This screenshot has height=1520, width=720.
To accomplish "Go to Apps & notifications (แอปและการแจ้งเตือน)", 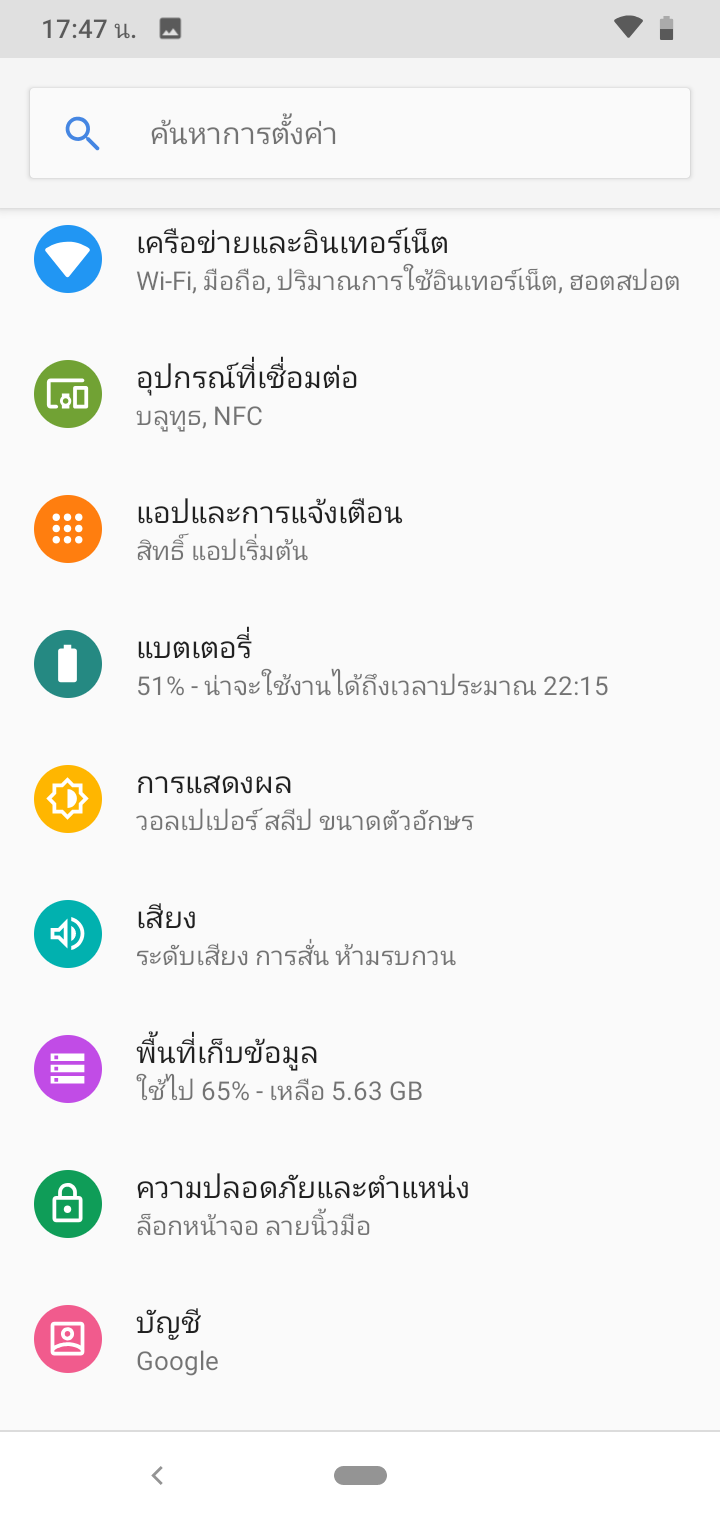I will click(360, 530).
